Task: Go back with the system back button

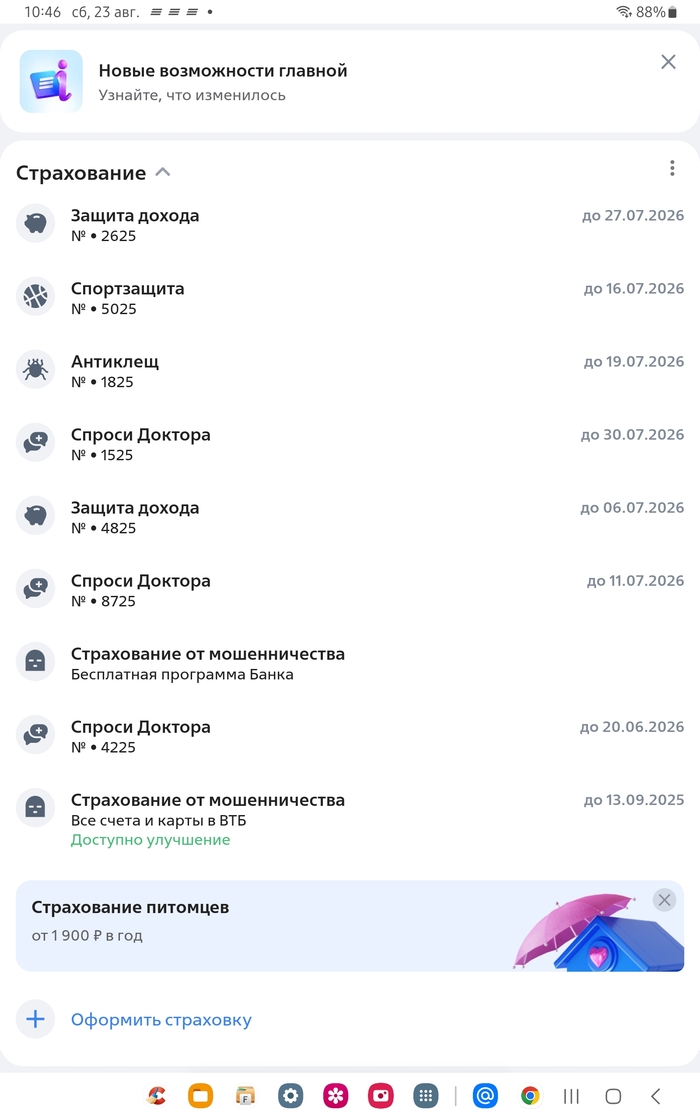Action: (655, 1096)
